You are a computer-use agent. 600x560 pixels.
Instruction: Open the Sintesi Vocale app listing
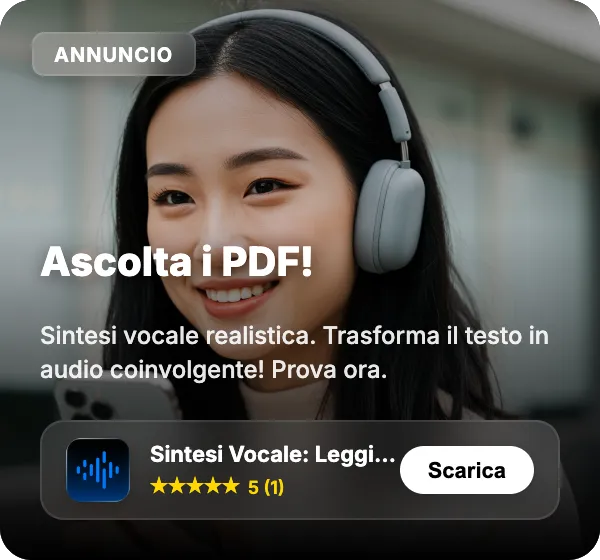[272, 455]
